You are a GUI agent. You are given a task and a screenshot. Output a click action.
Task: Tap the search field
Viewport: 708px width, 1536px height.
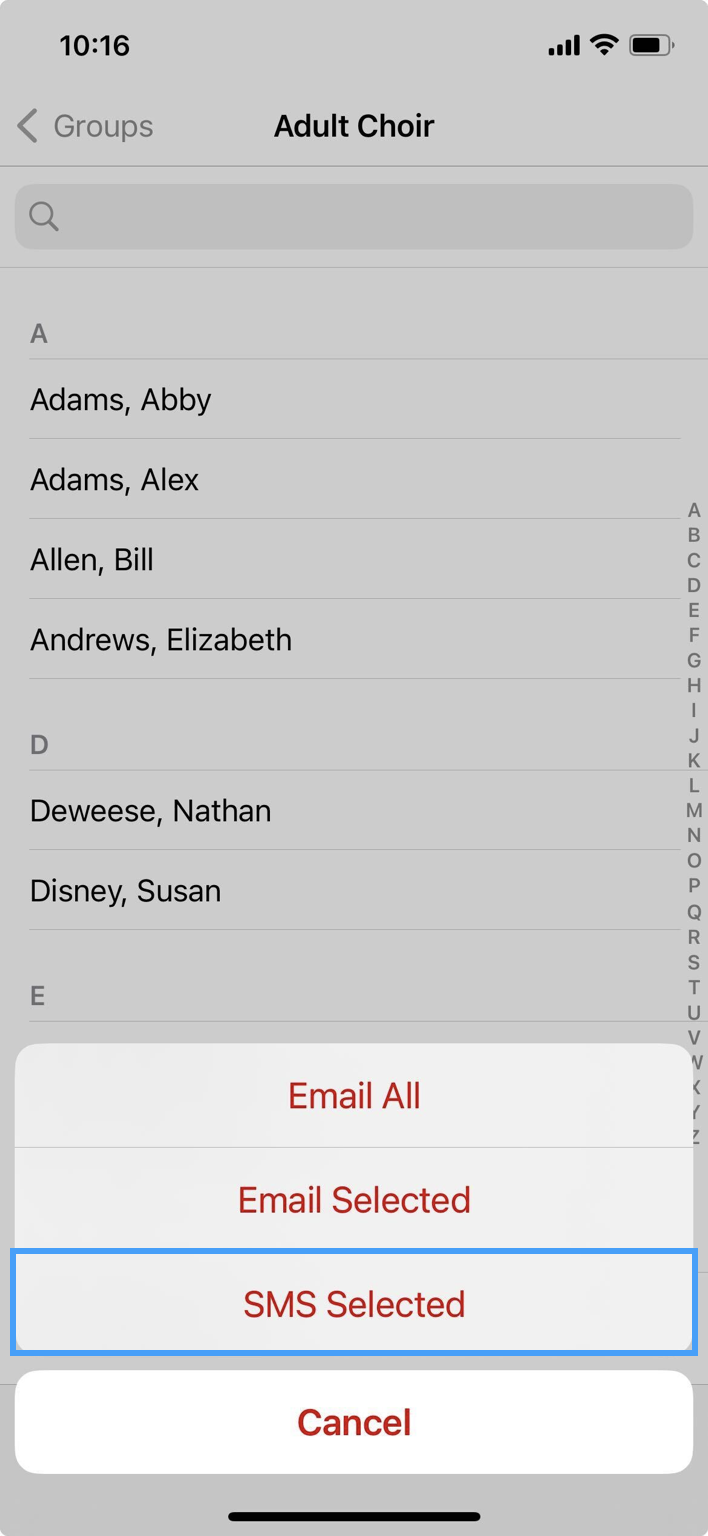(354, 216)
